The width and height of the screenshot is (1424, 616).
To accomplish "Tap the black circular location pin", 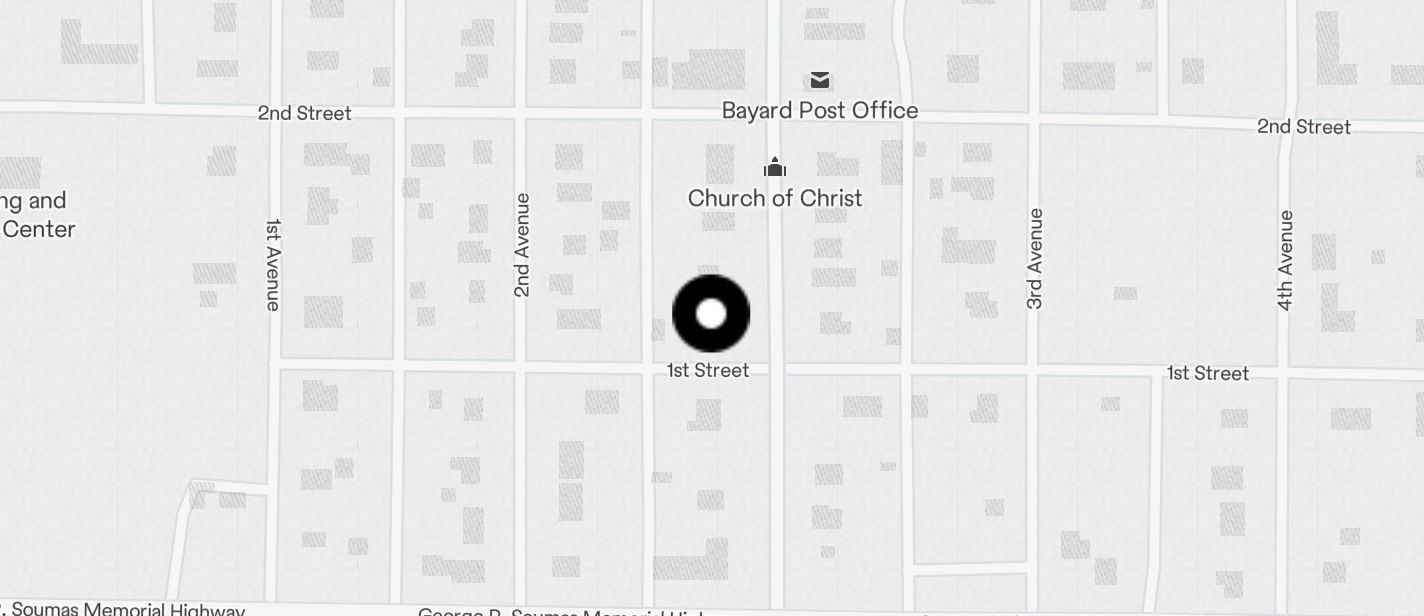I will click(x=711, y=314).
